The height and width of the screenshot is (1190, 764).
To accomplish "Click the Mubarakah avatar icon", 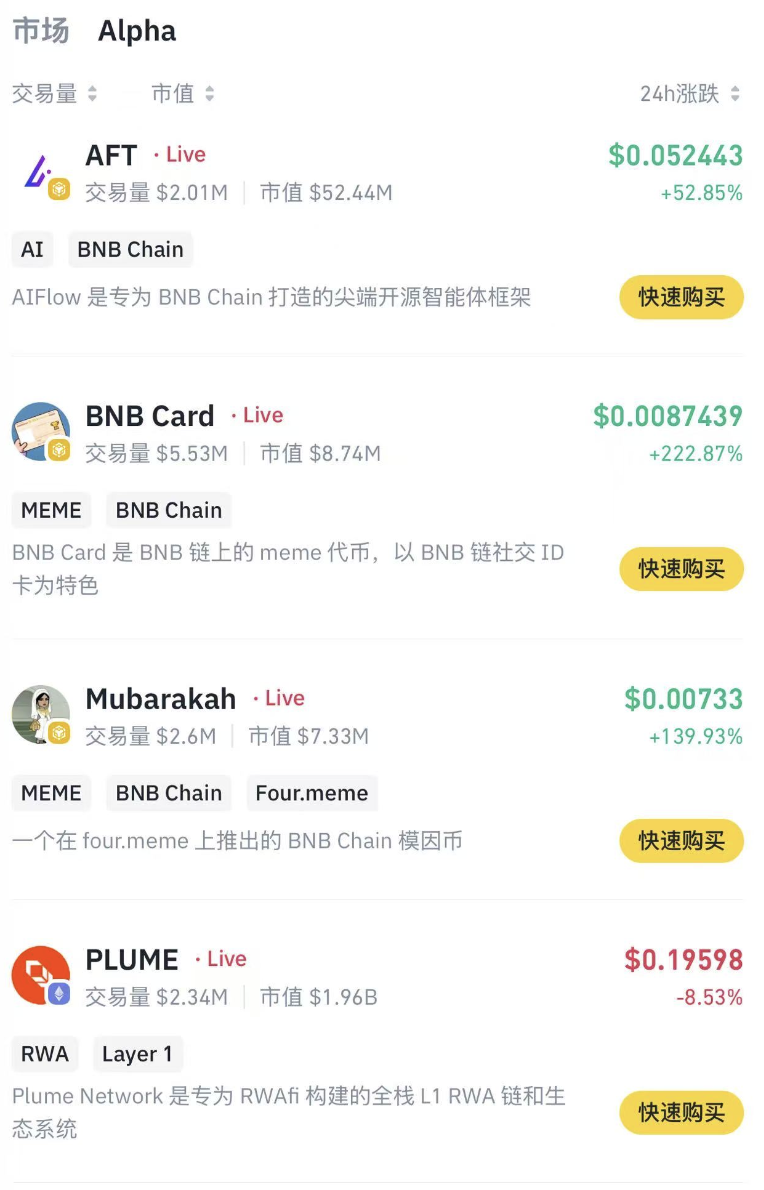I will click(38, 712).
